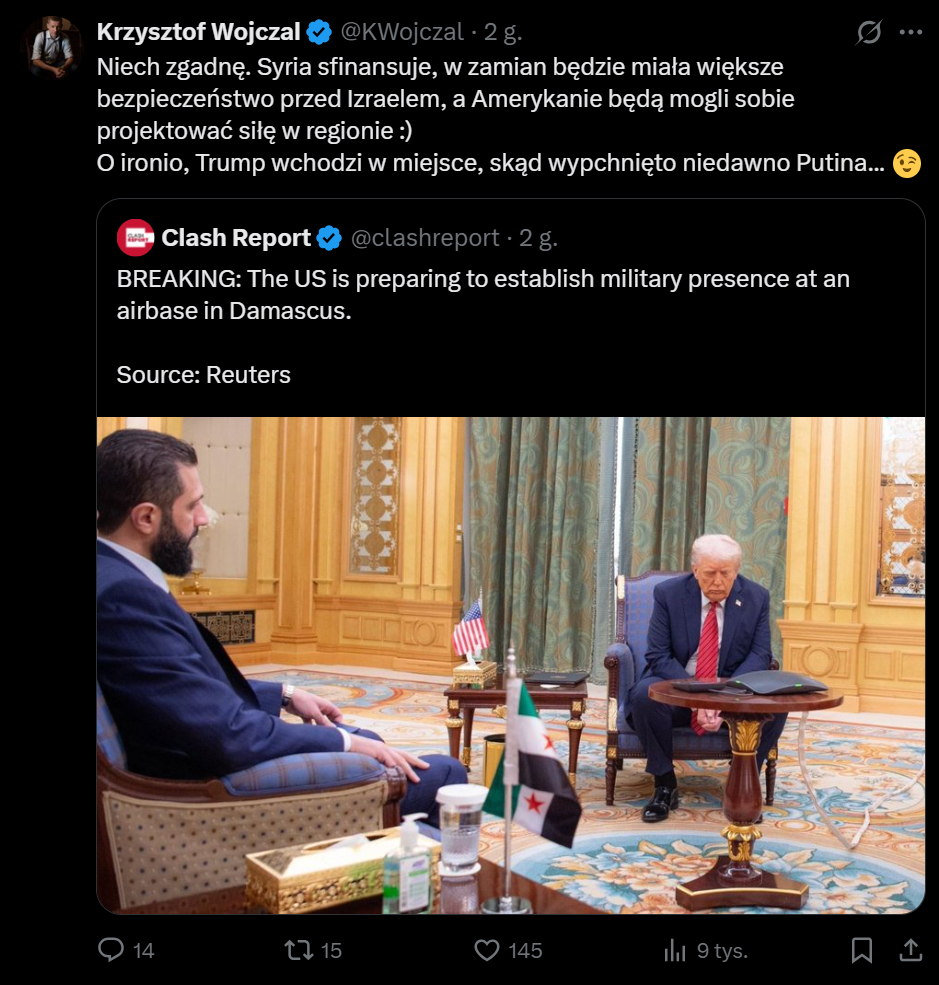The image size is (939, 985).
Task: Tap the Grok icon on the post
Action: pos(869,33)
